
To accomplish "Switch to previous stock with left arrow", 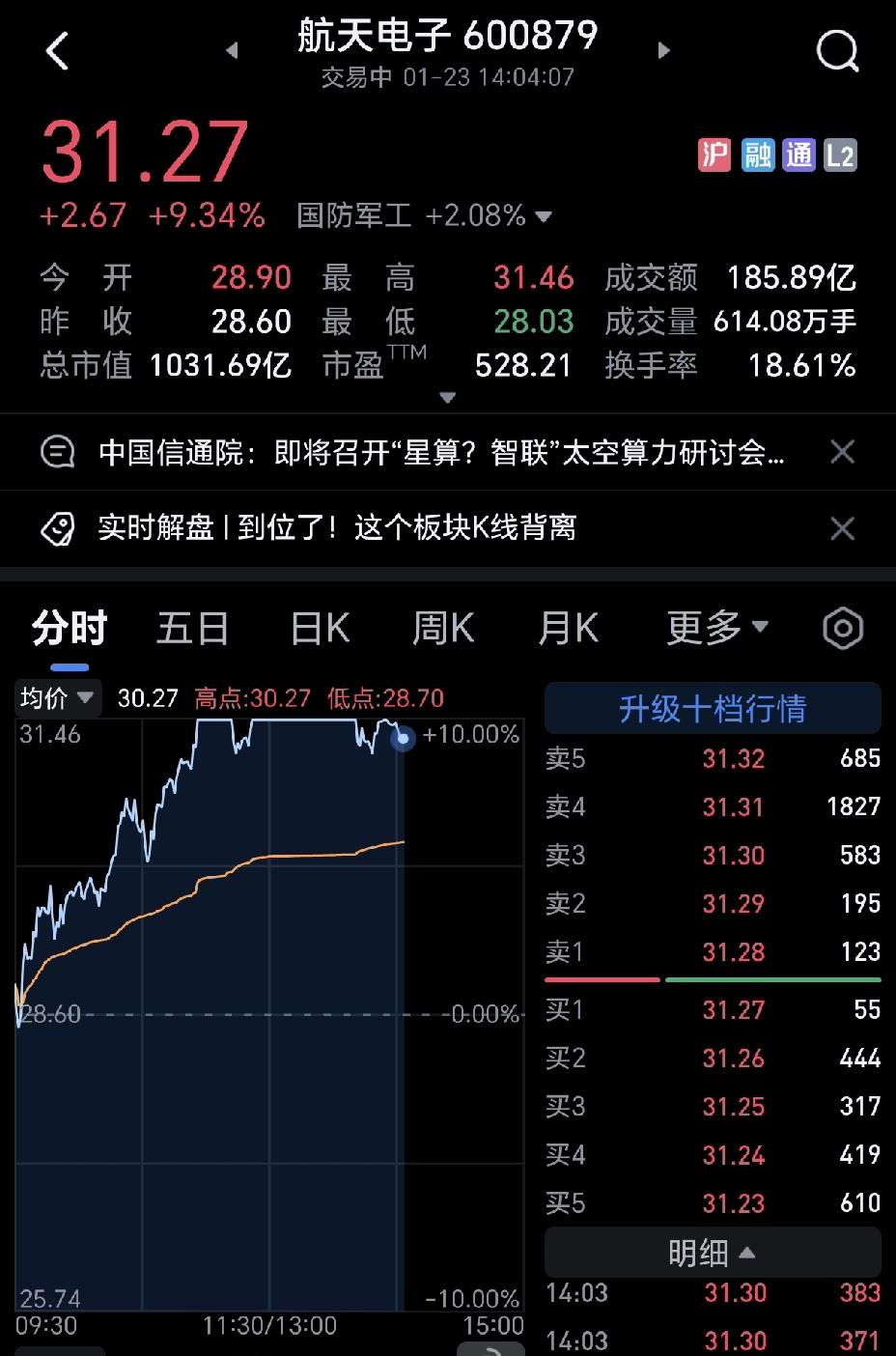I will [x=232, y=50].
